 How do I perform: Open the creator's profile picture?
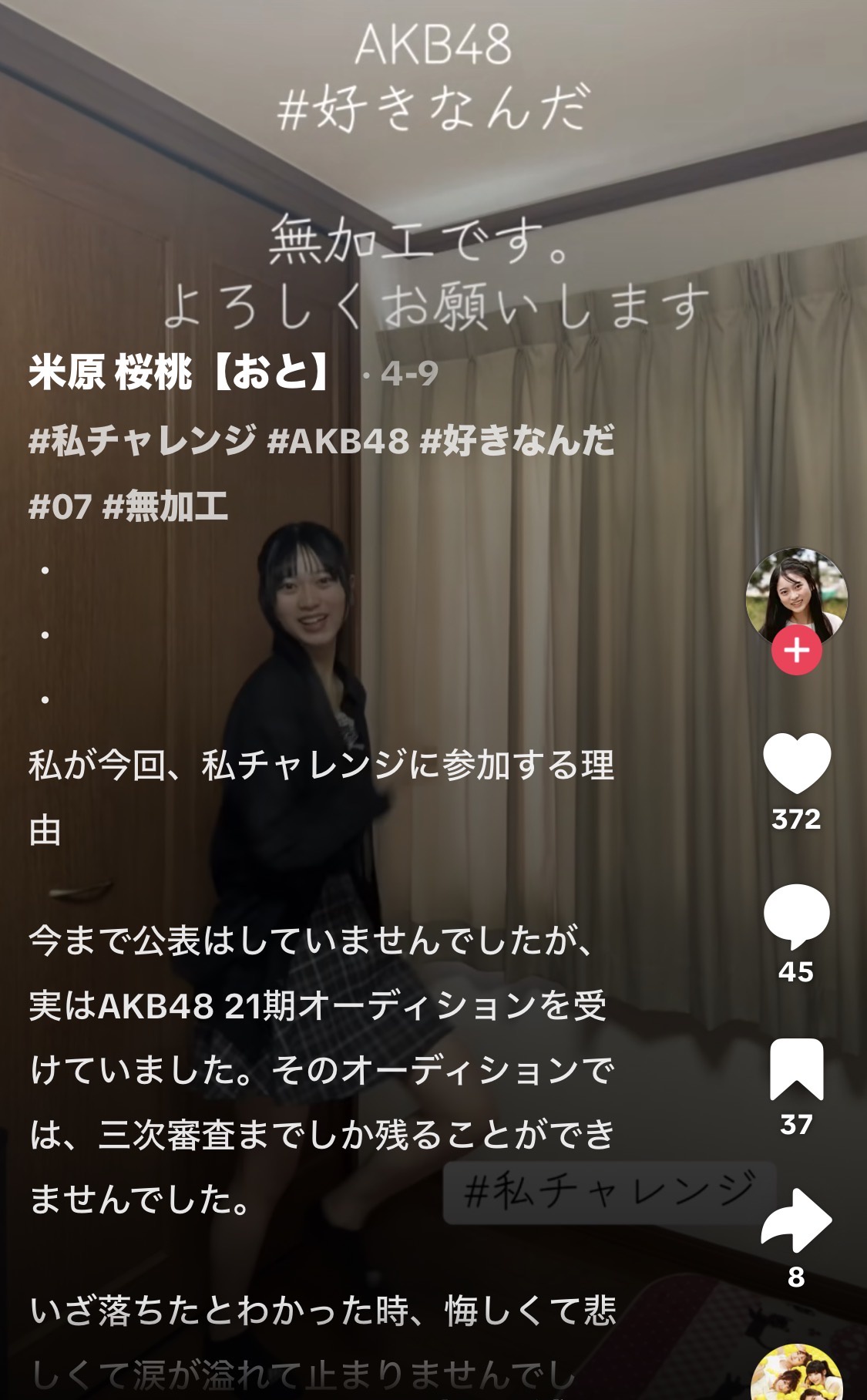click(796, 595)
